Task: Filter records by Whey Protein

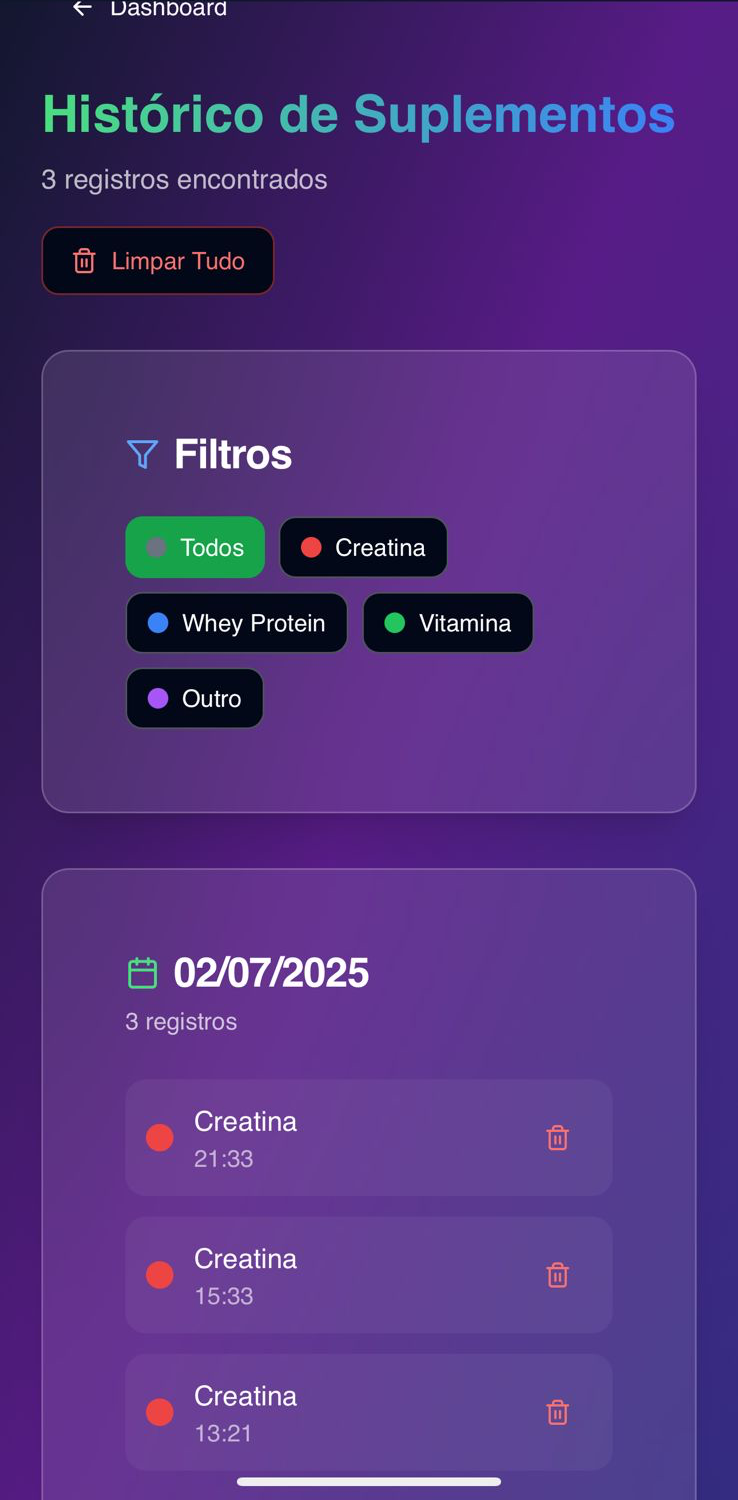Action: tap(237, 623)
